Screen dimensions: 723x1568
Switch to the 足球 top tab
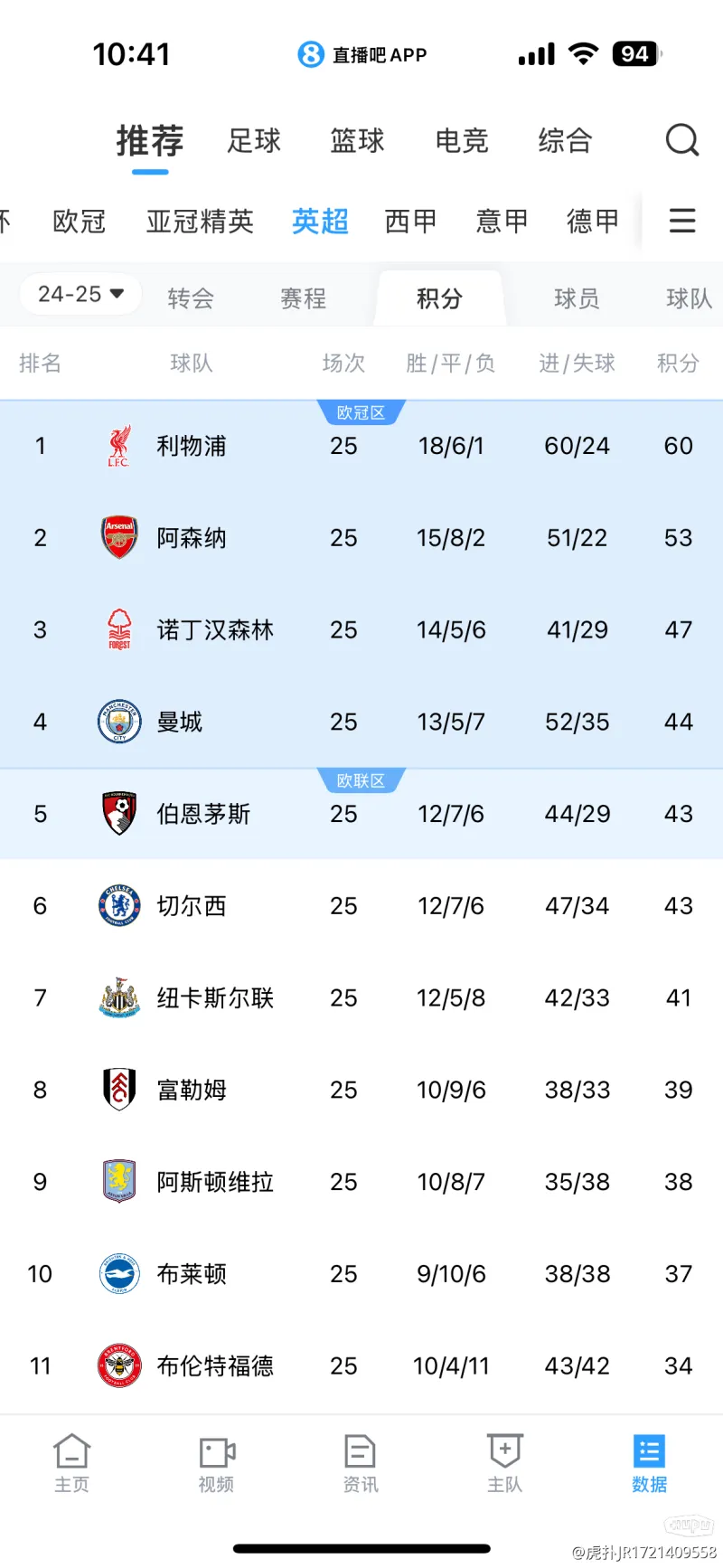coord(254,141)
